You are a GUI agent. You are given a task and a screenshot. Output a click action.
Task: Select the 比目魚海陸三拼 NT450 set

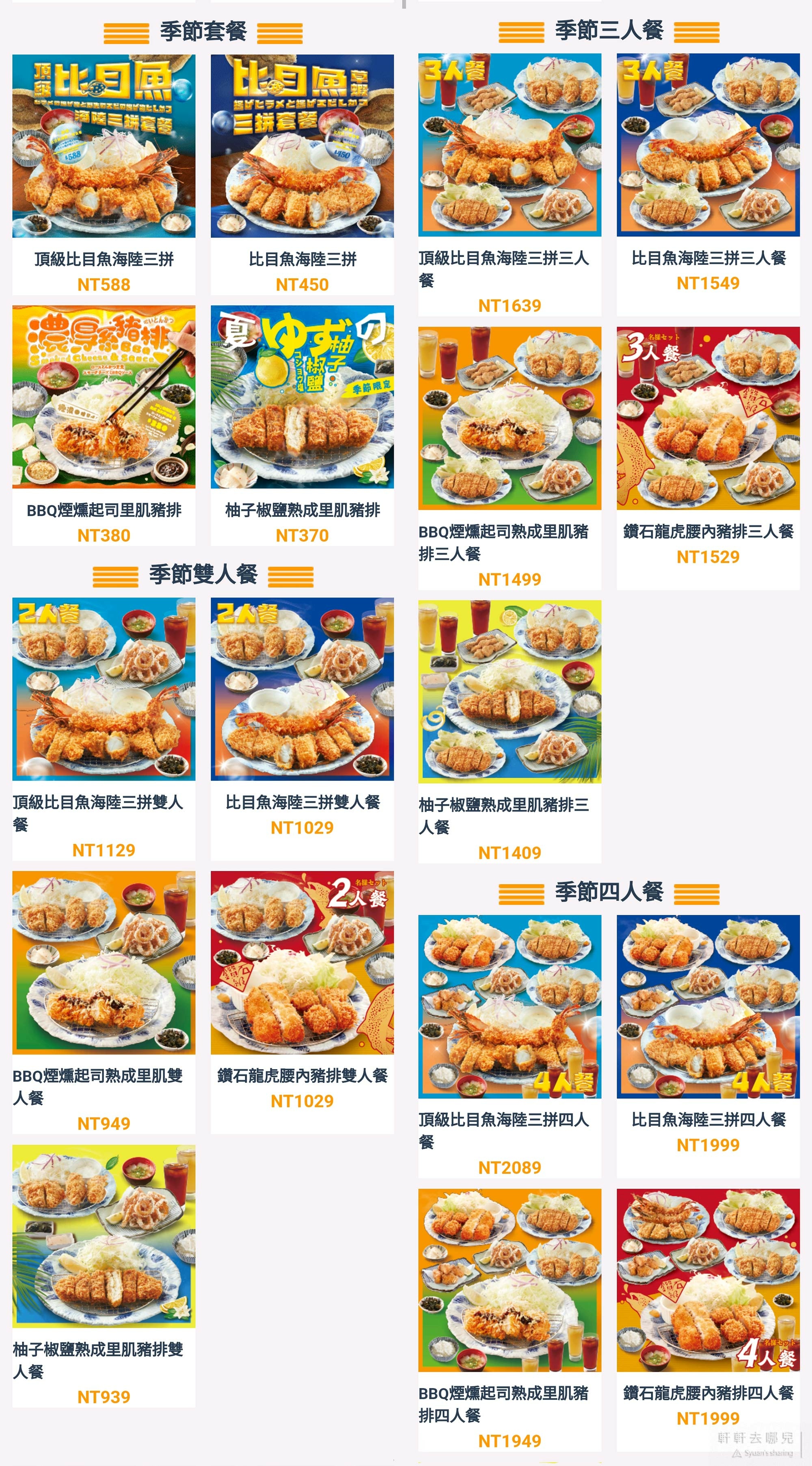(x=302, y=175)
